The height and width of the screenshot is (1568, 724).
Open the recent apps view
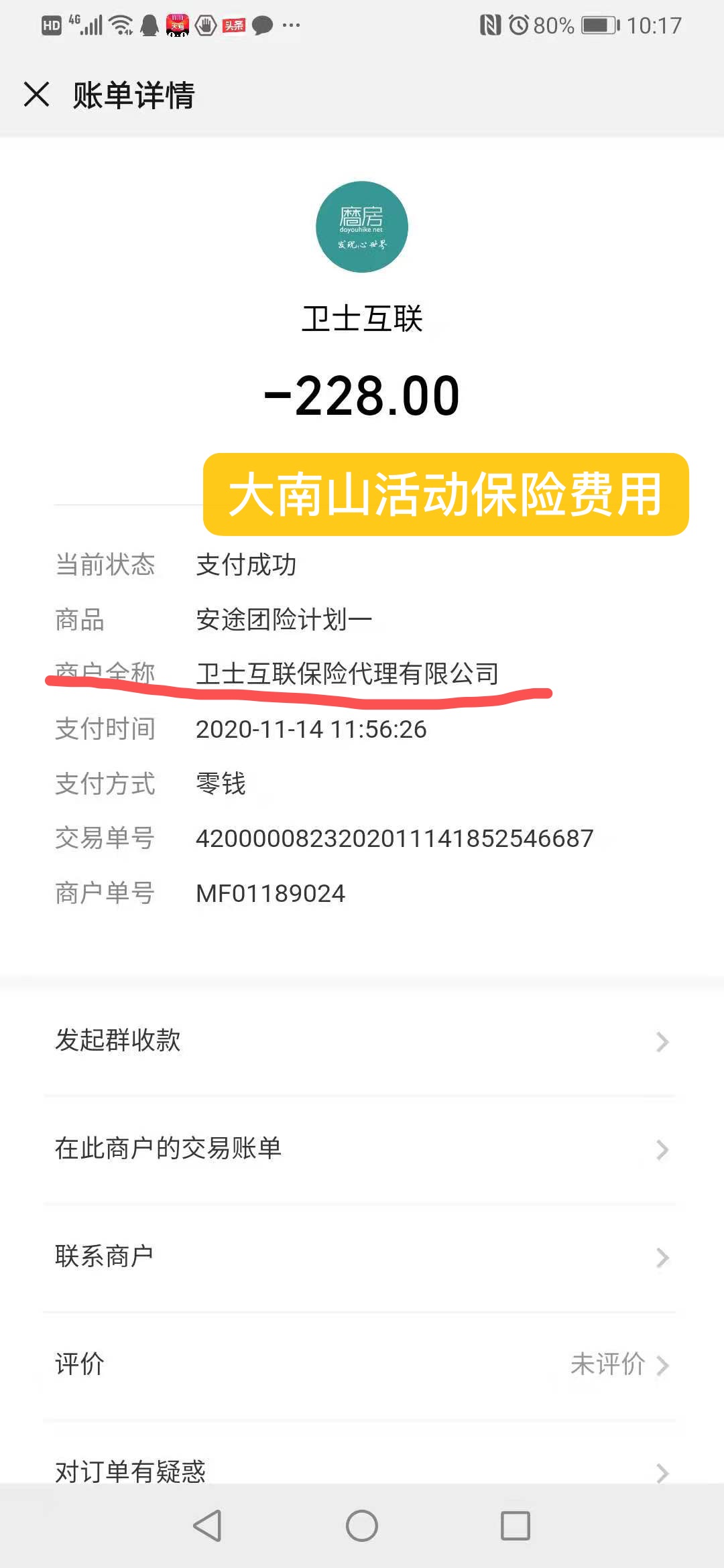coord(515,1526)
